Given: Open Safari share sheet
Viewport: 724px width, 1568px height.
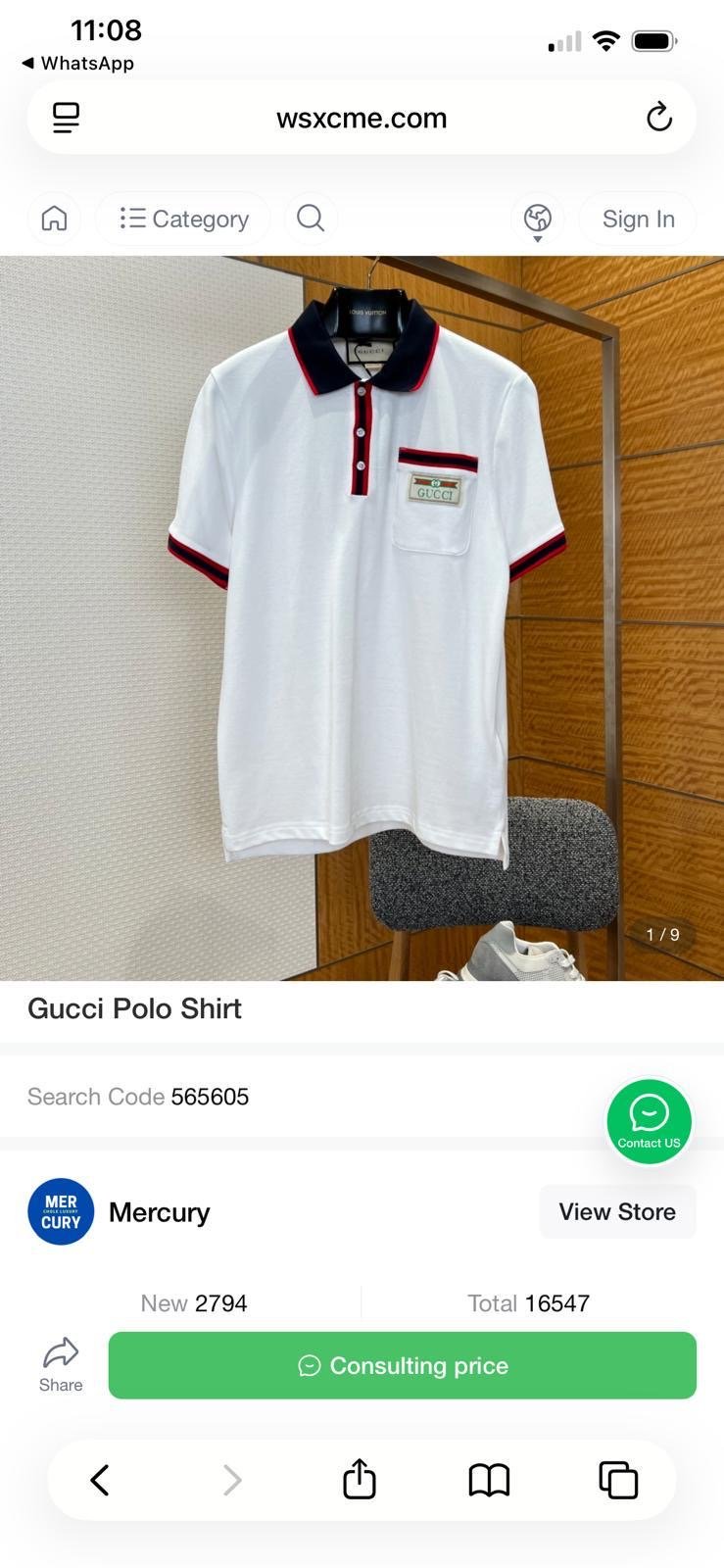Looking at the screenshot, I should point(360,1479).
